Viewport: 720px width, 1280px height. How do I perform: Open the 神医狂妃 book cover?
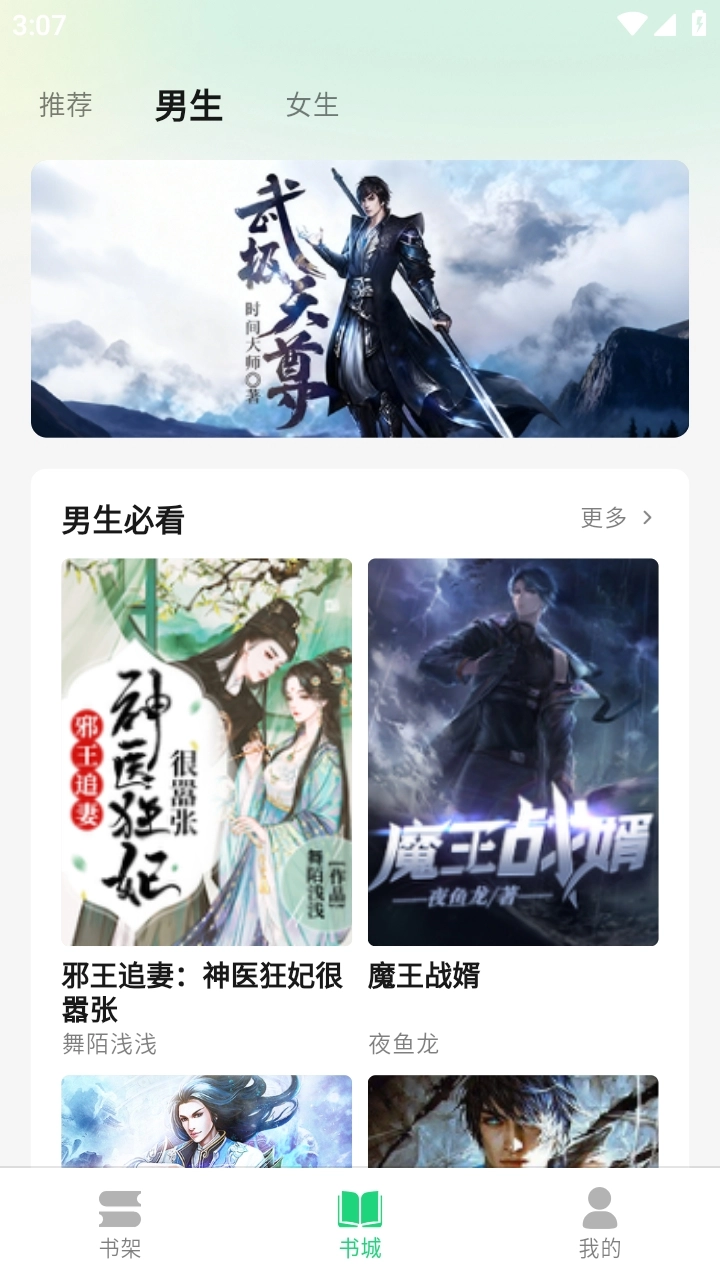(x=206, y=750)
